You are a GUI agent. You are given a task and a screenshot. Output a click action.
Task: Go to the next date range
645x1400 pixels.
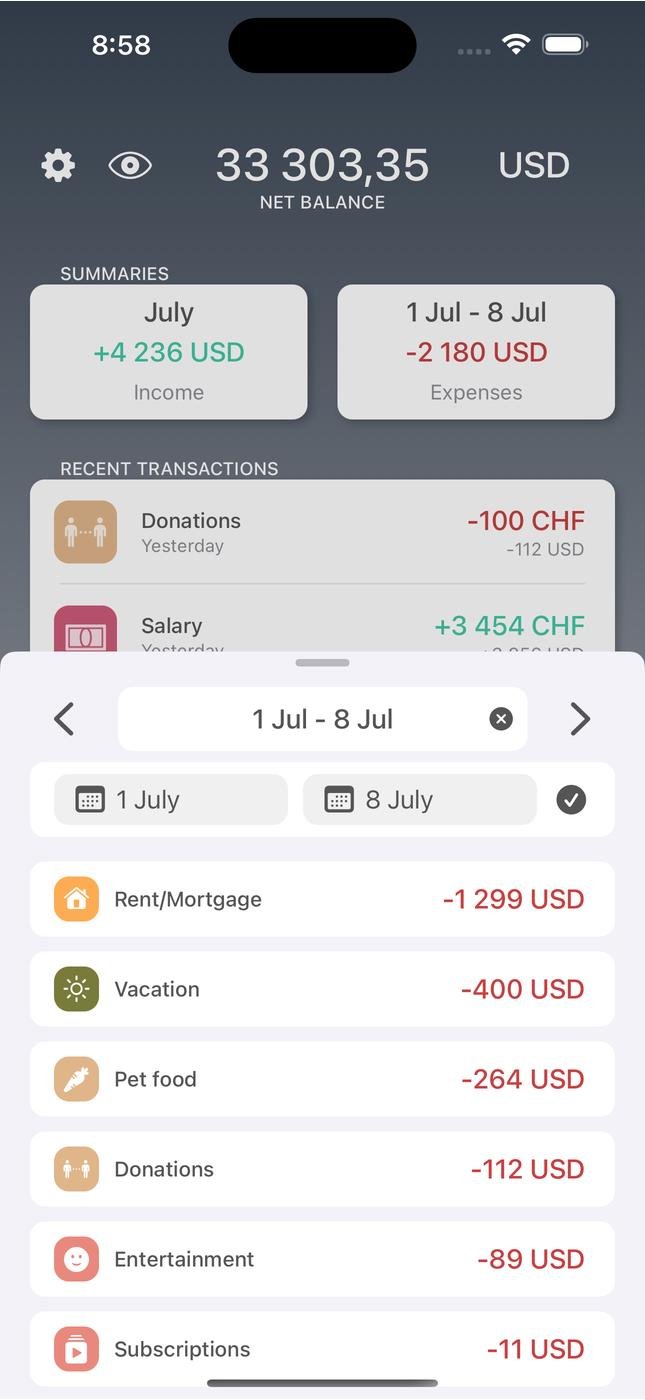(x=580, y=719)
